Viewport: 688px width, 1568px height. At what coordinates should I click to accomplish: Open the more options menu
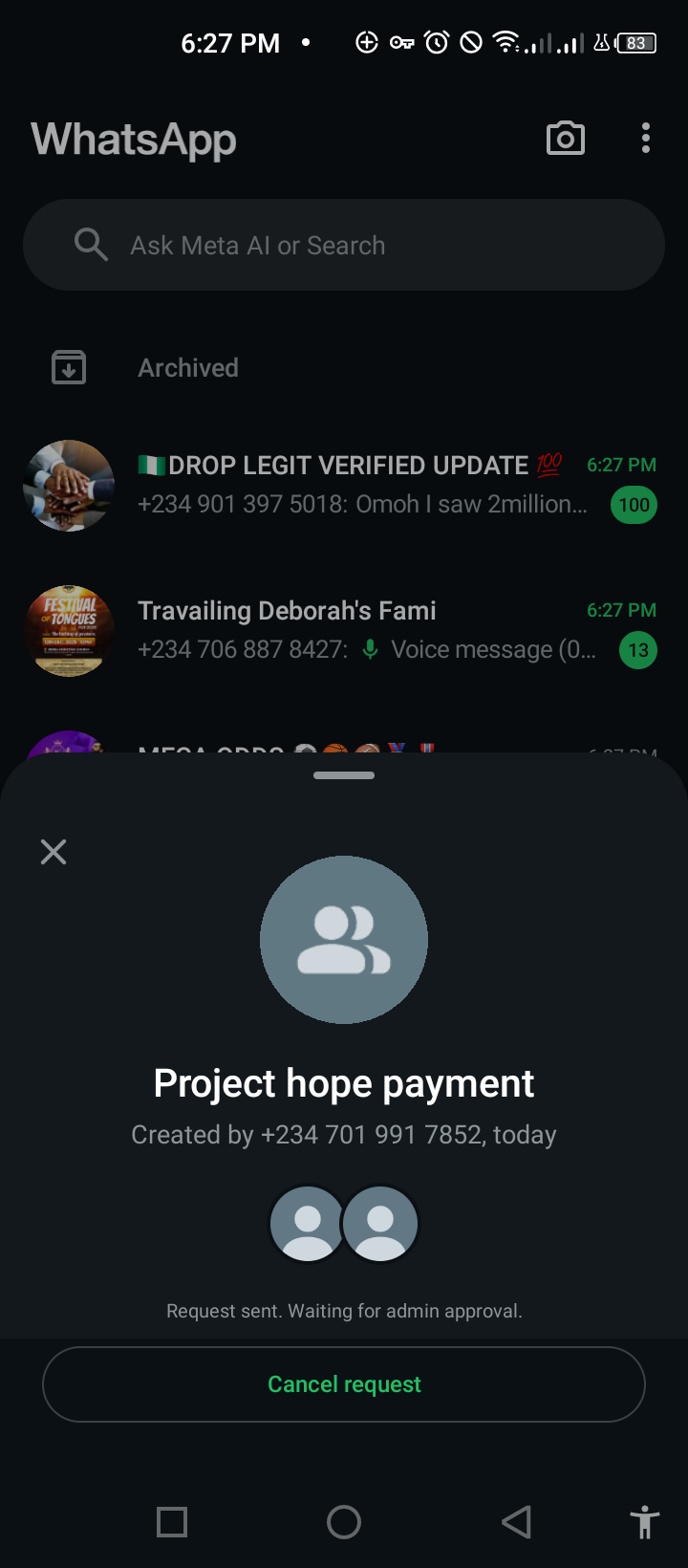646,139
